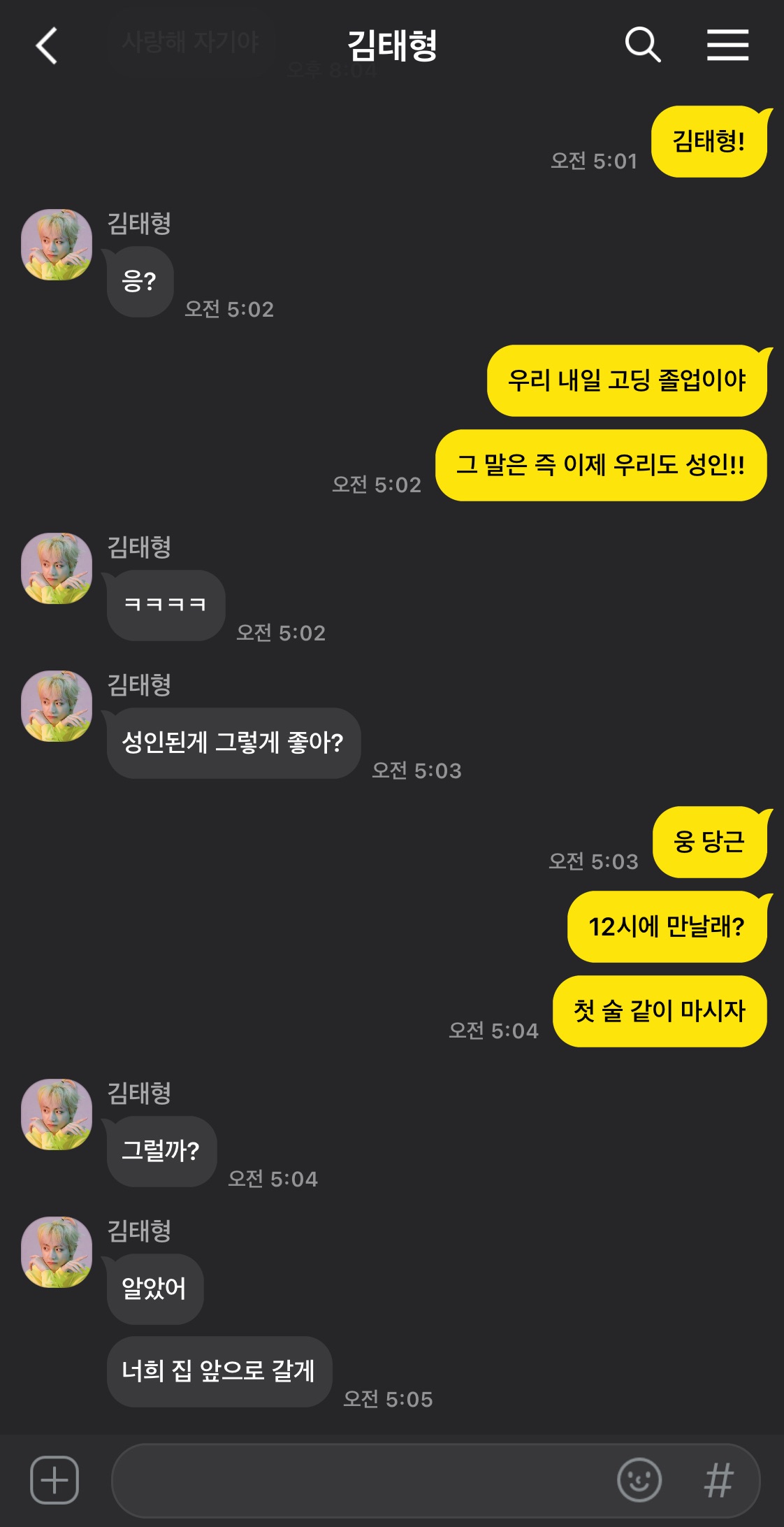Screen dimensions: 784x1527
Task: Tap the hashtag search icon
Action: [719, 1479]
